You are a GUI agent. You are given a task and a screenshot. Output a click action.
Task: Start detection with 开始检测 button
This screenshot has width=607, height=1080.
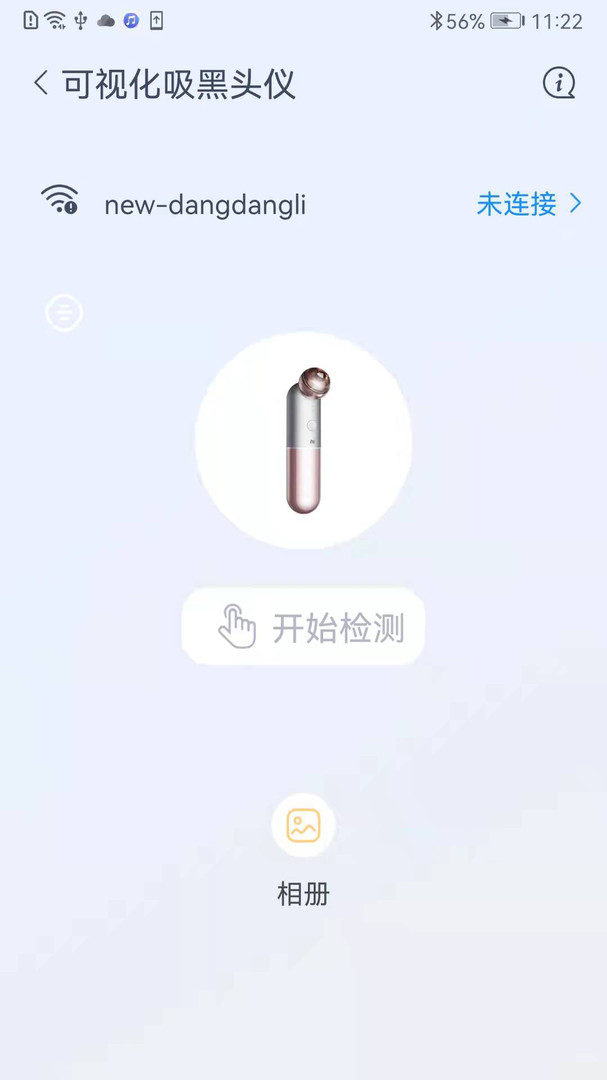(x=304, y=628)
